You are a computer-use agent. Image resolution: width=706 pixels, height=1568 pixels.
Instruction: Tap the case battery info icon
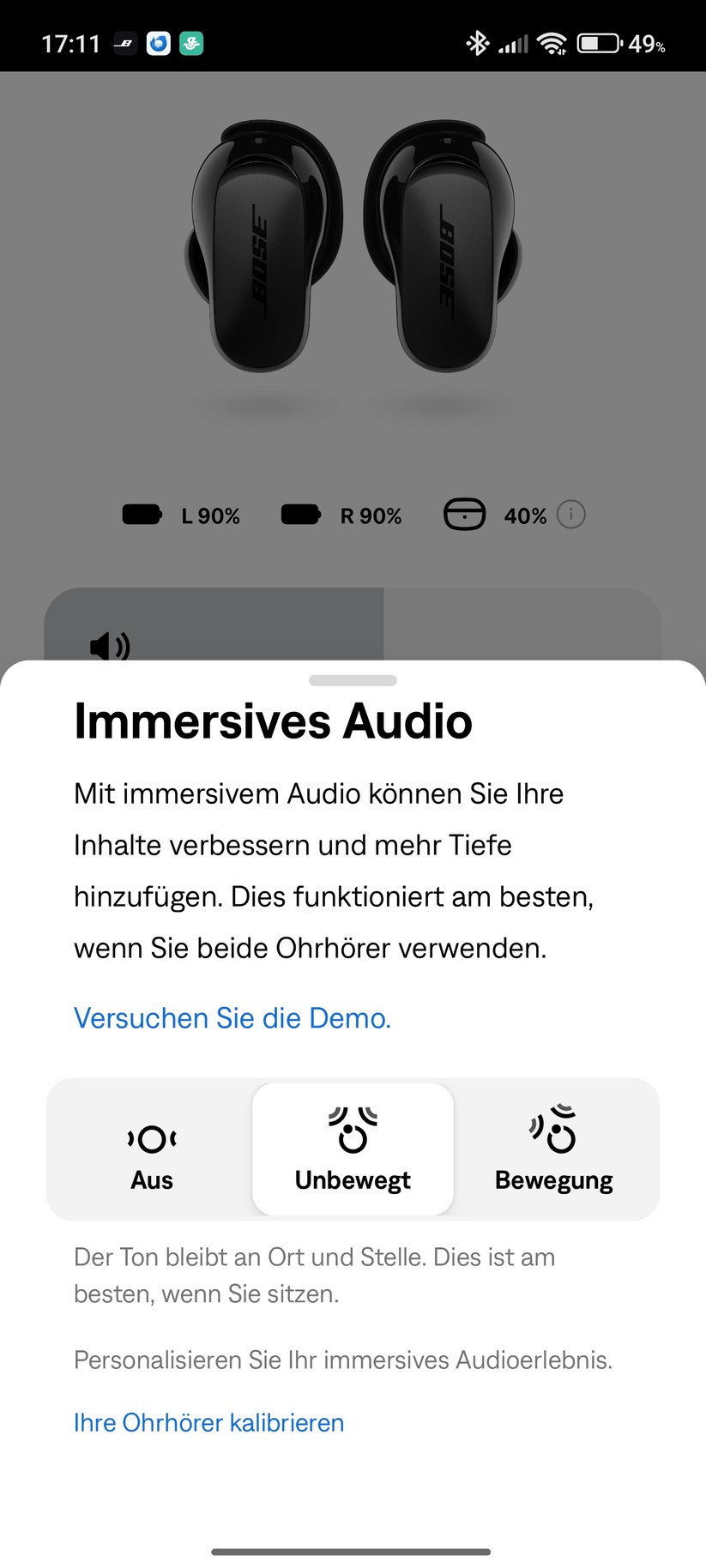(x=571, y=515)
